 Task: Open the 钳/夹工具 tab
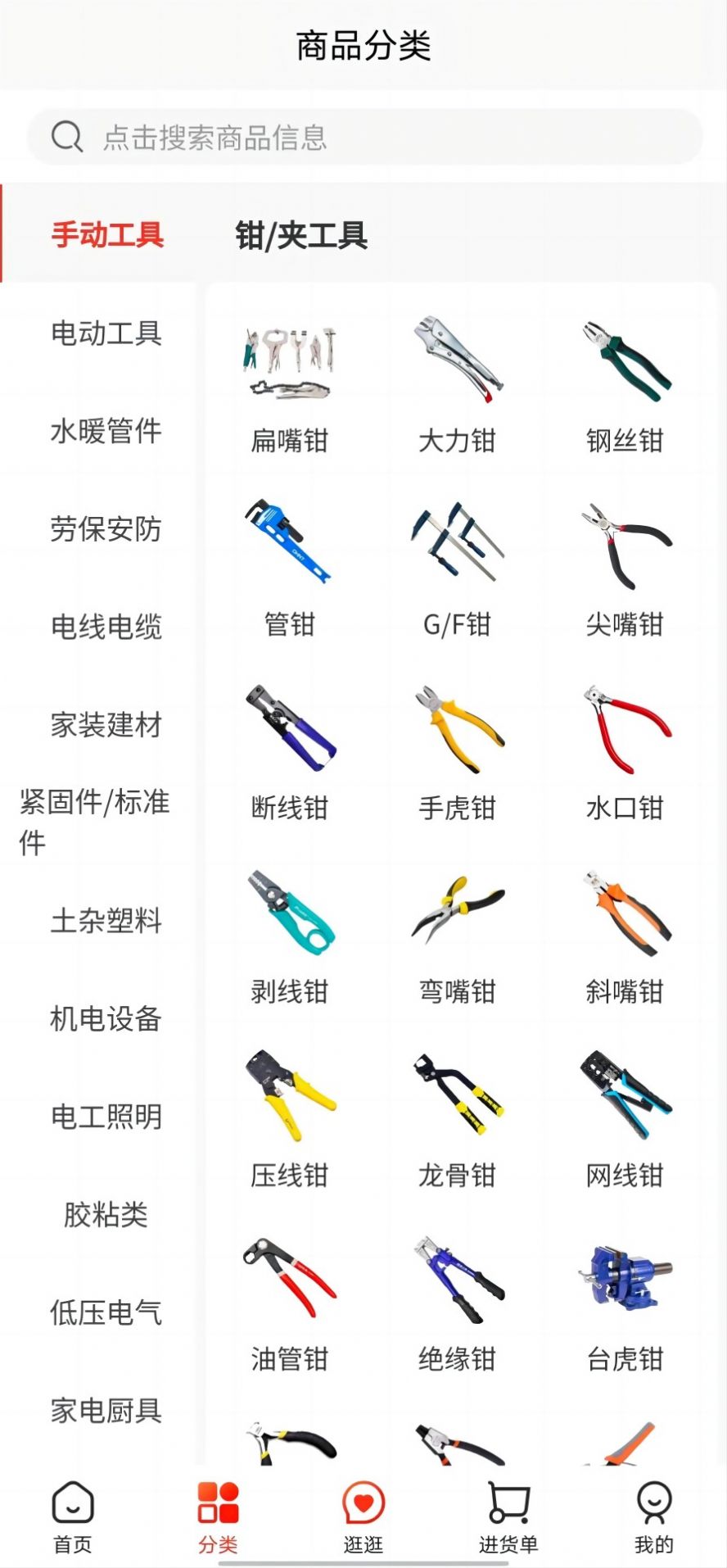pyautogui.click(x=301, y=238)
